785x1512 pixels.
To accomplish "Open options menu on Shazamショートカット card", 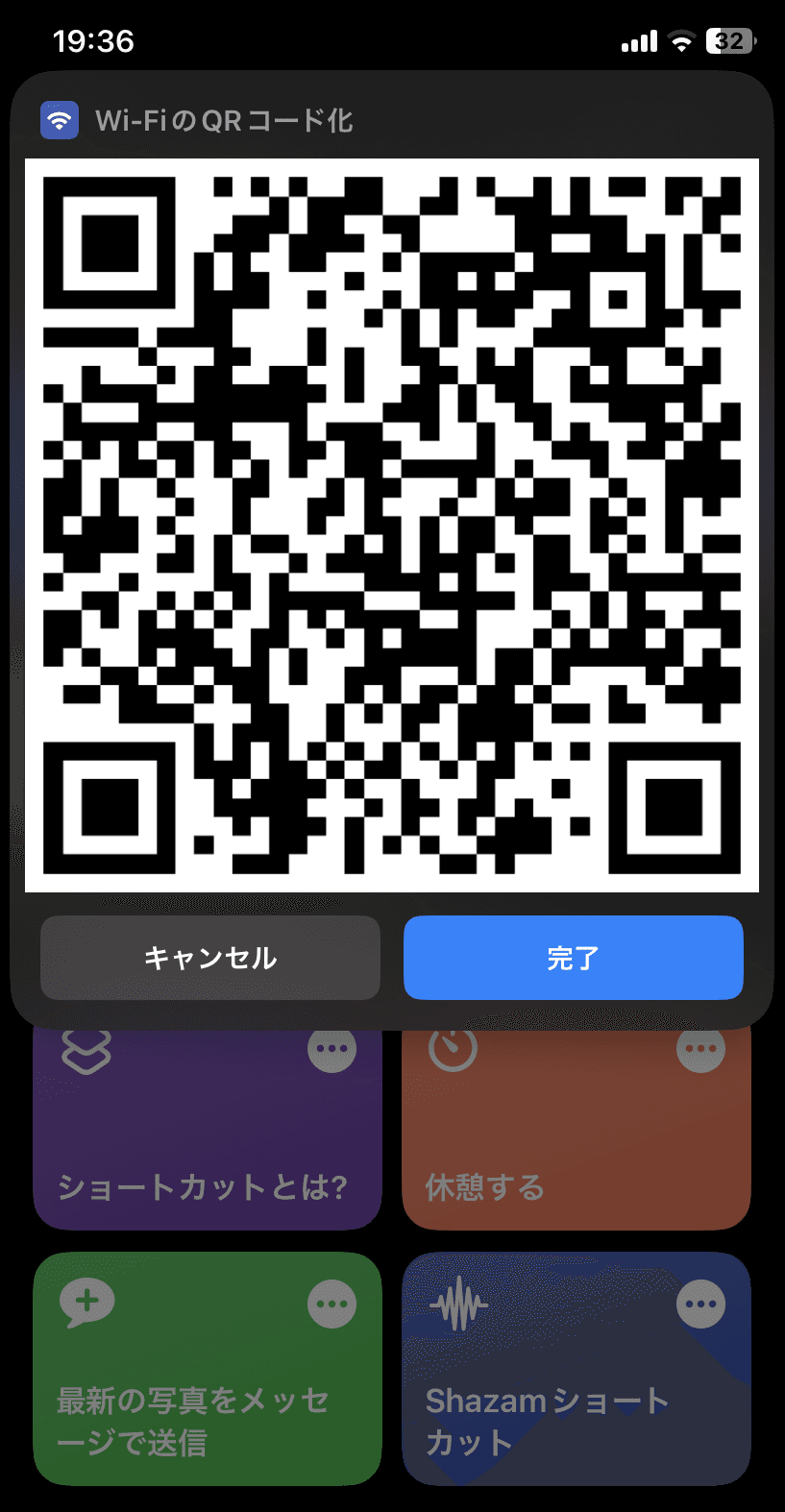I will 700,1304.
